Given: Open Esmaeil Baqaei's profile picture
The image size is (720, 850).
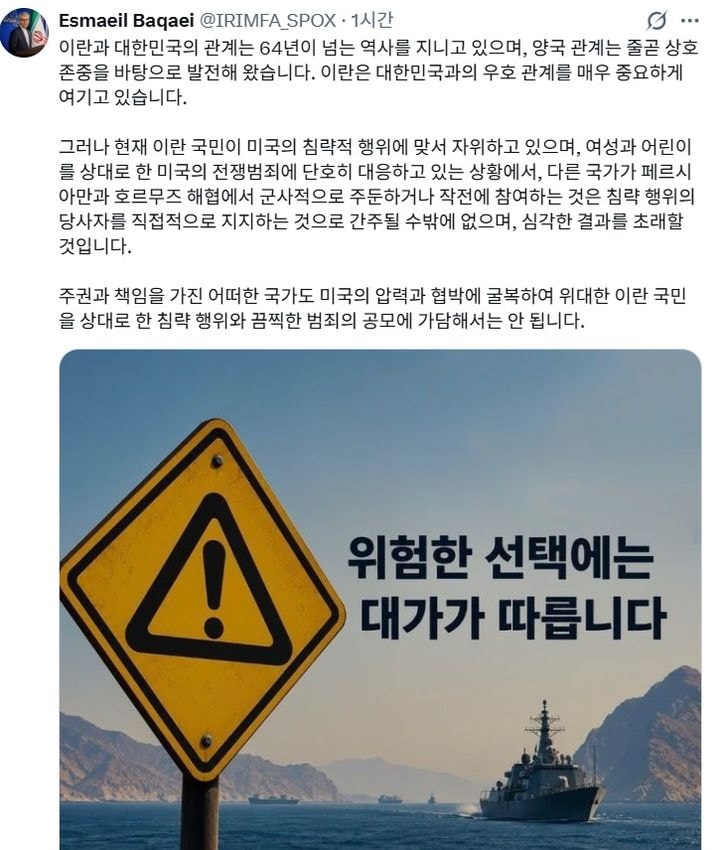Looking at the screenshot, I should (x=24, y=33).
